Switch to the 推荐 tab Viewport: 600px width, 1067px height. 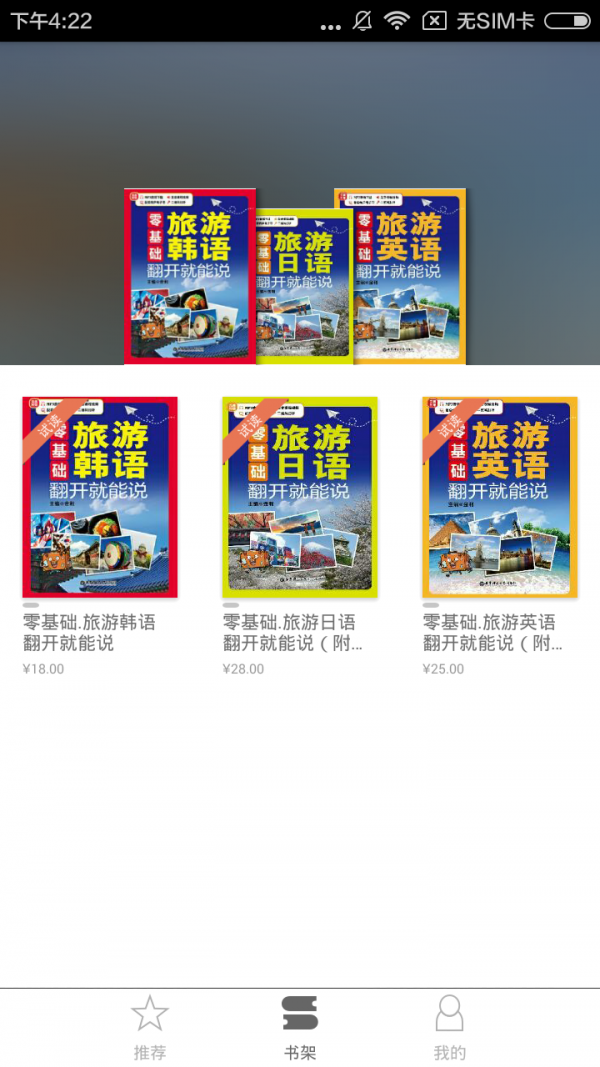pos(150,1027)
